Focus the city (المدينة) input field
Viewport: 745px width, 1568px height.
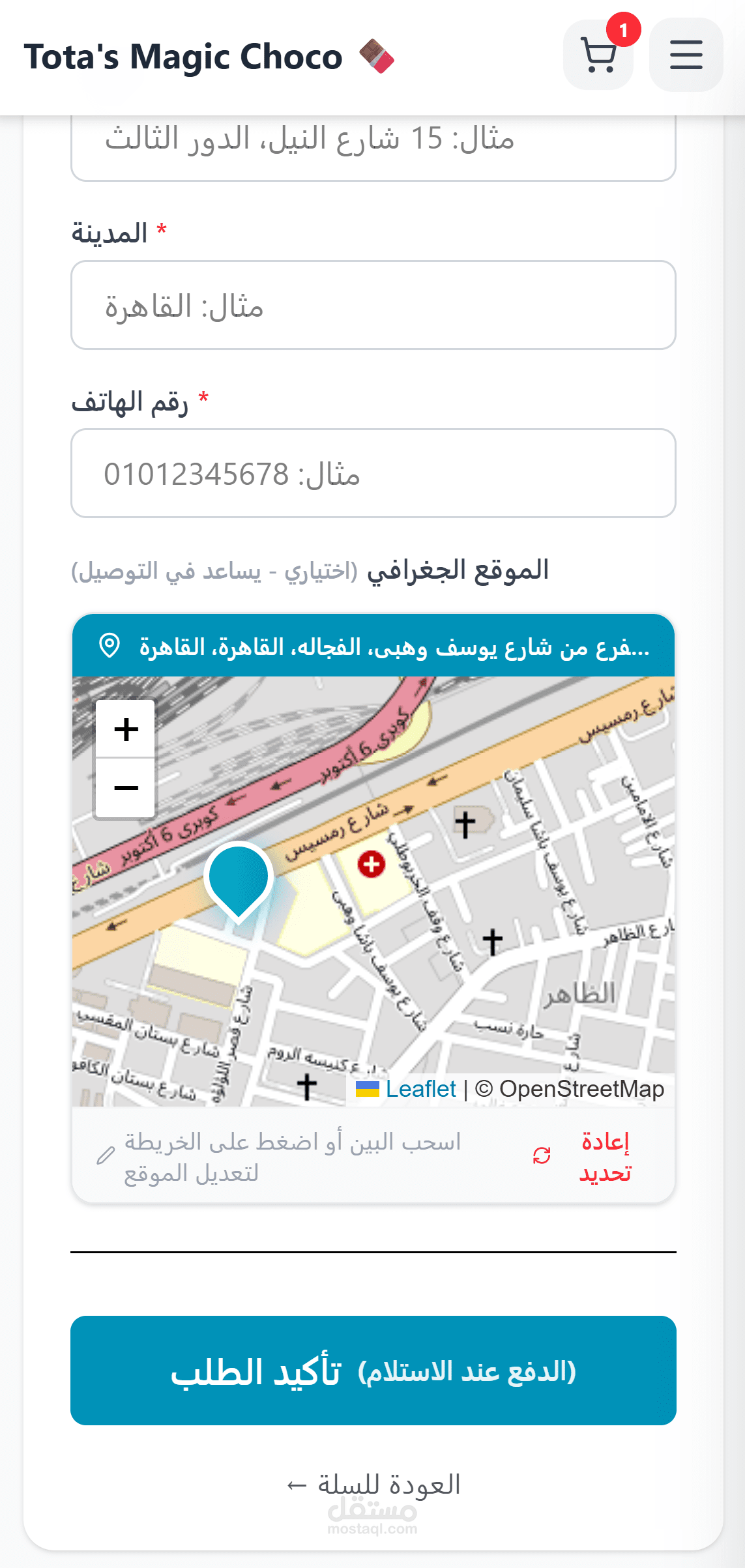pos(373,305)
